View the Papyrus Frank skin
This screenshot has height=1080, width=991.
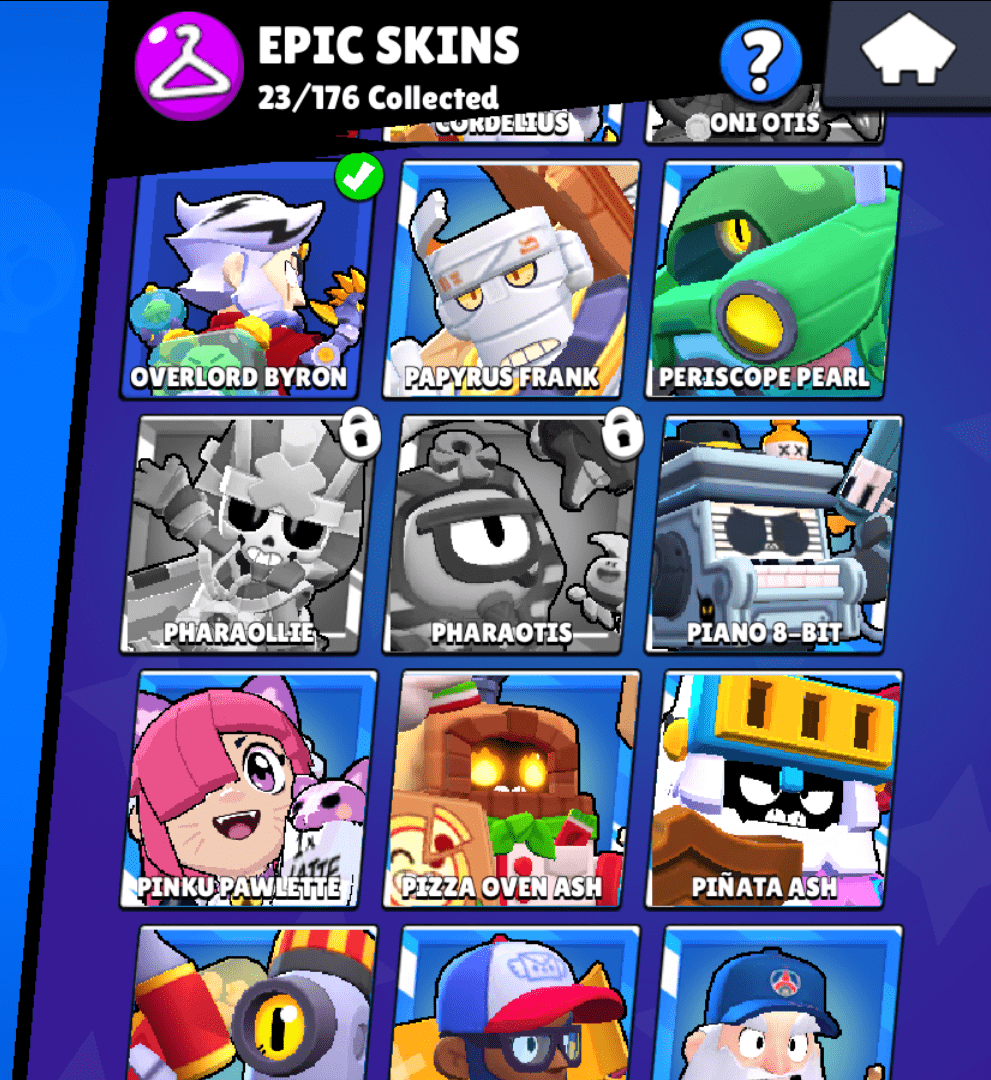512,280
